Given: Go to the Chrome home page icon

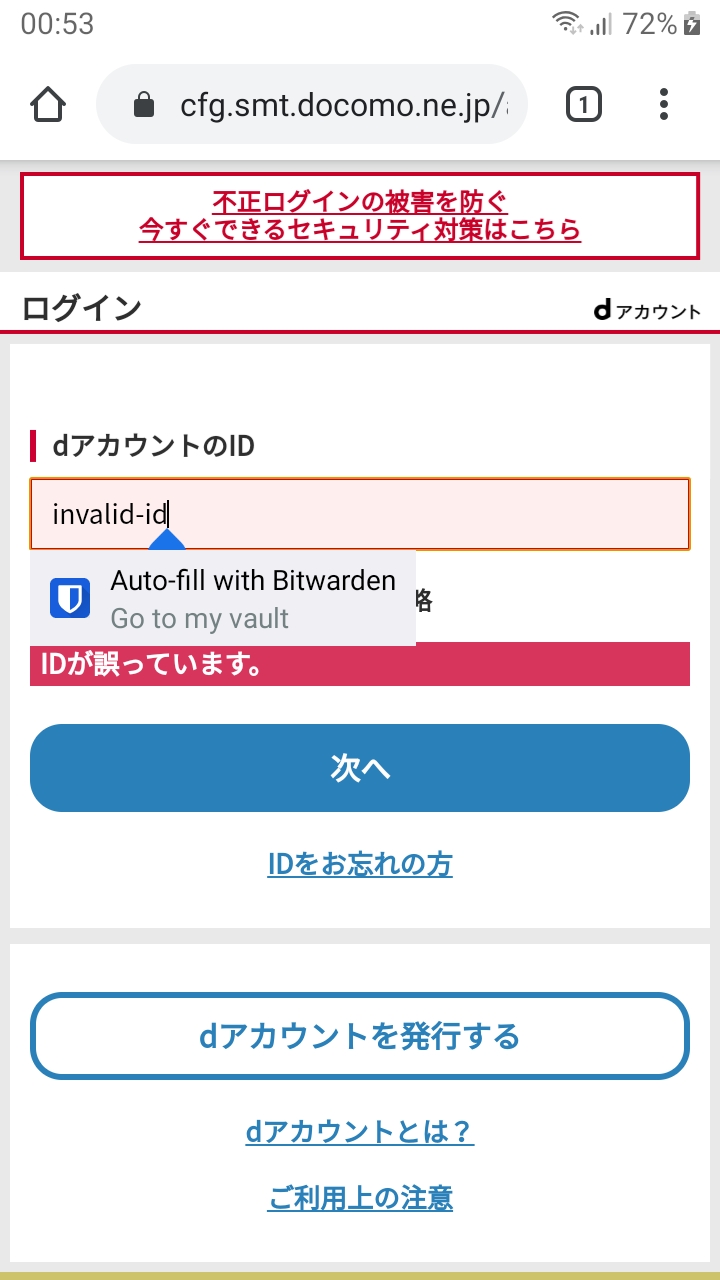Looking at the screenshot, I should (48, 104).
